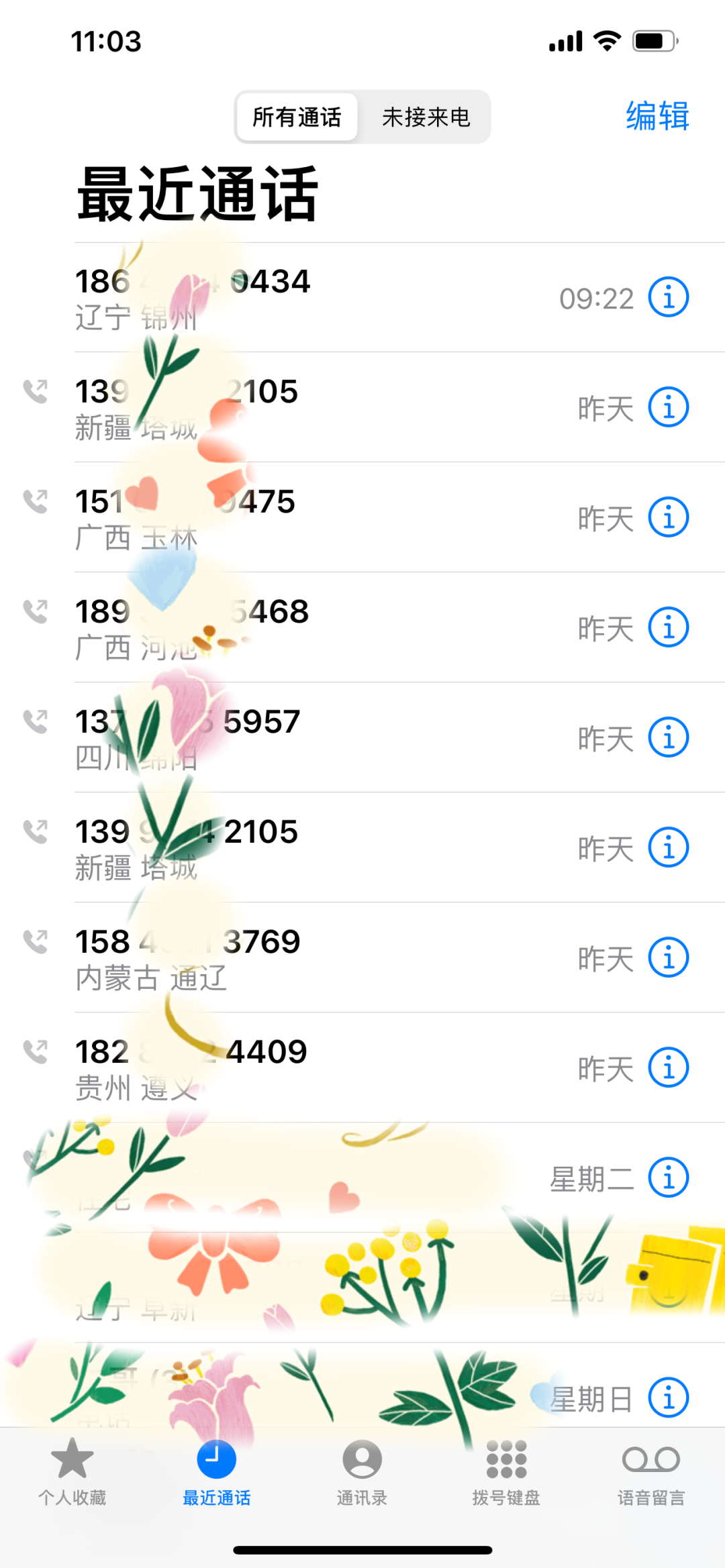The height and width of the screenshot is (1568, 725).
Task: Call the 广西 玉林 number ending in 0475
Action: point(269,517)
